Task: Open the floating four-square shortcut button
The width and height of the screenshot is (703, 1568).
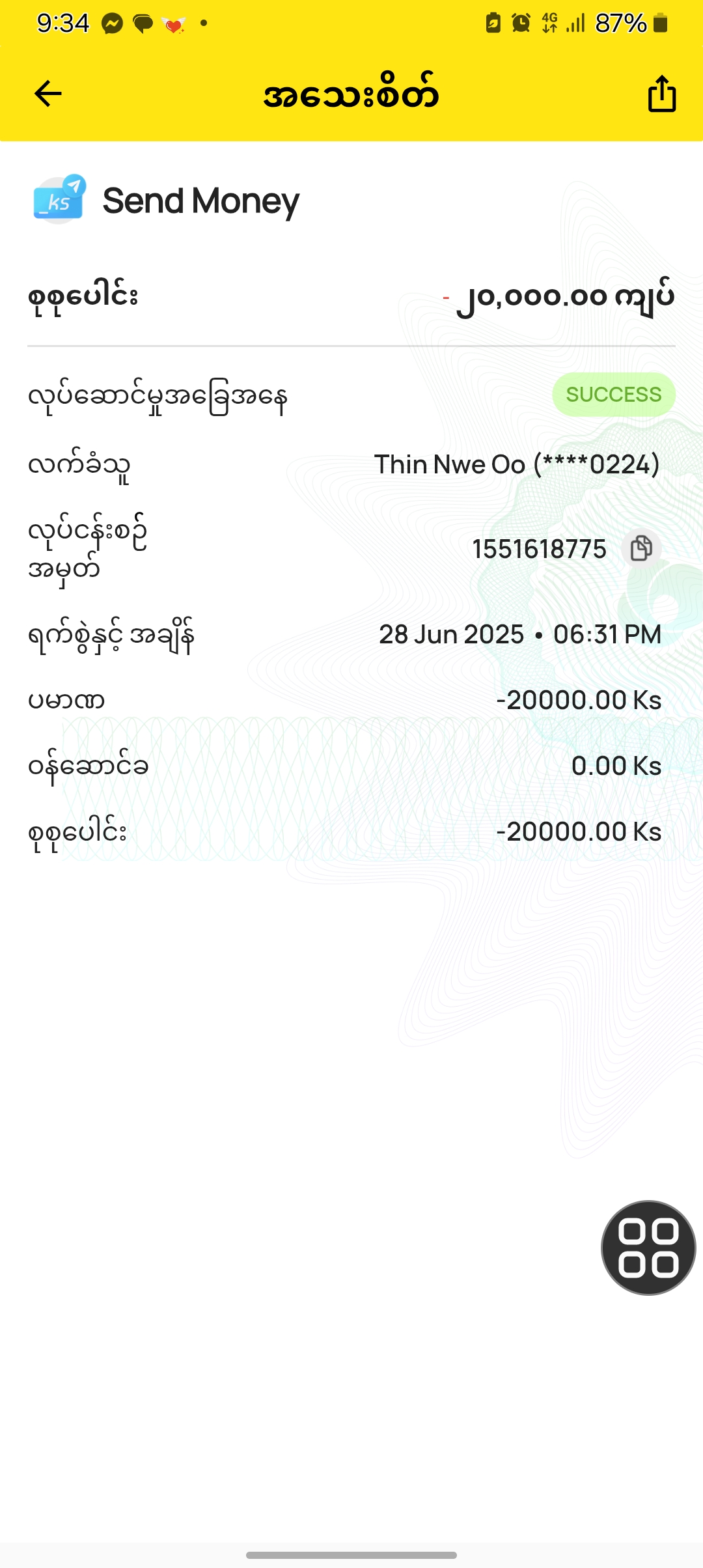Action: tap(648, 1248)
